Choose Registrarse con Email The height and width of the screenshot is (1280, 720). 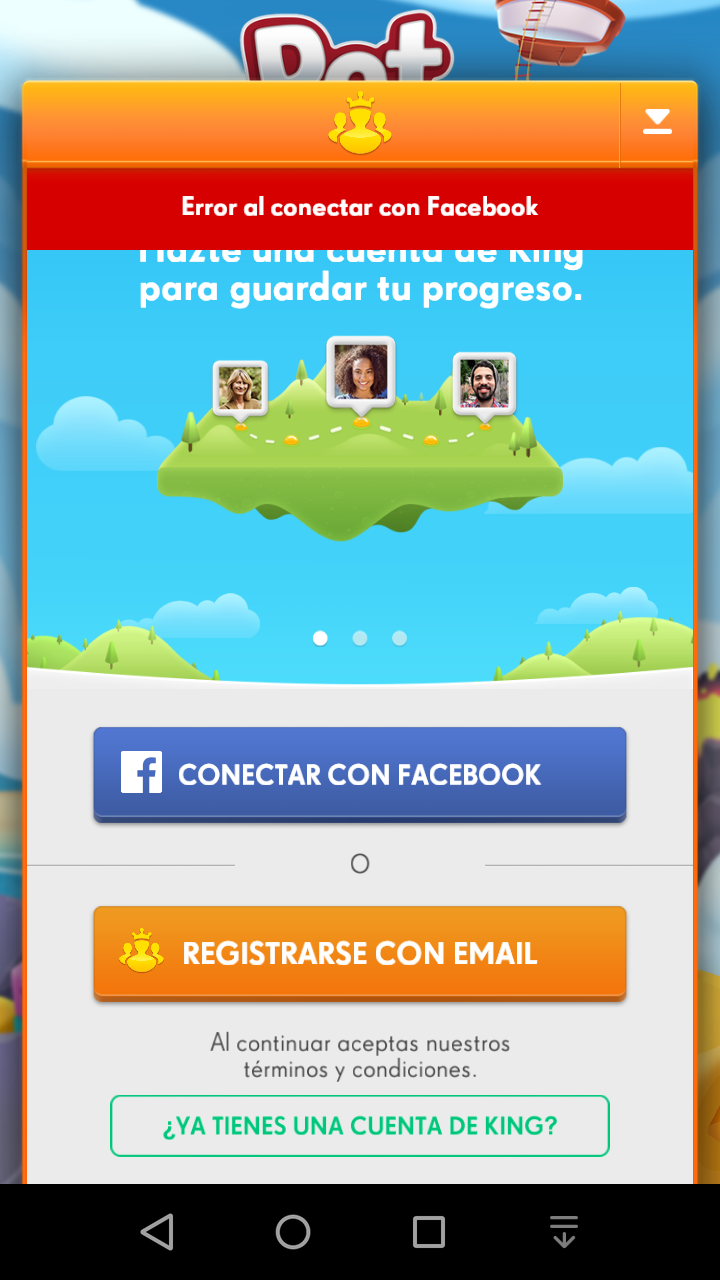(360, 953)
